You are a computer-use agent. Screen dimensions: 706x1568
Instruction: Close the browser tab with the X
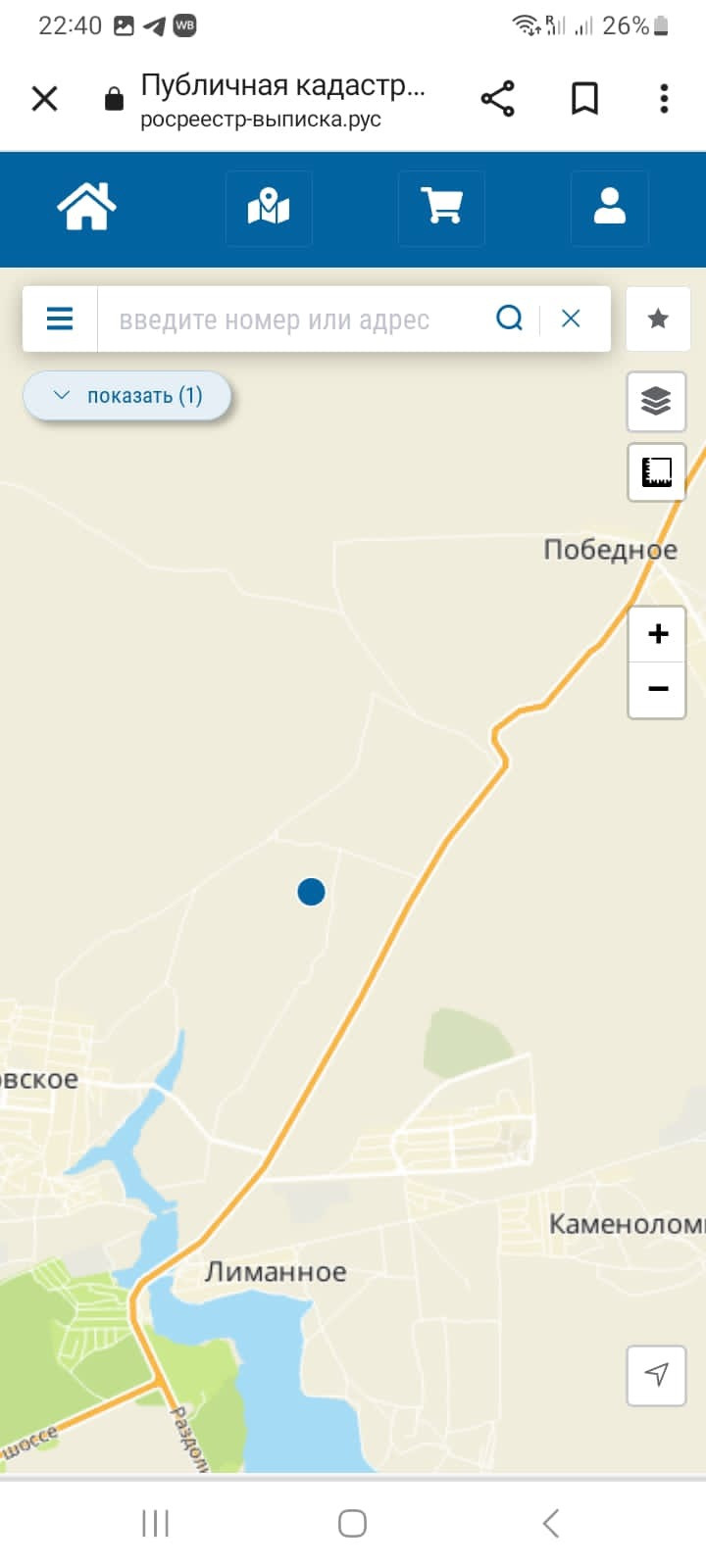pyautogui.click(x=44, y=98)
